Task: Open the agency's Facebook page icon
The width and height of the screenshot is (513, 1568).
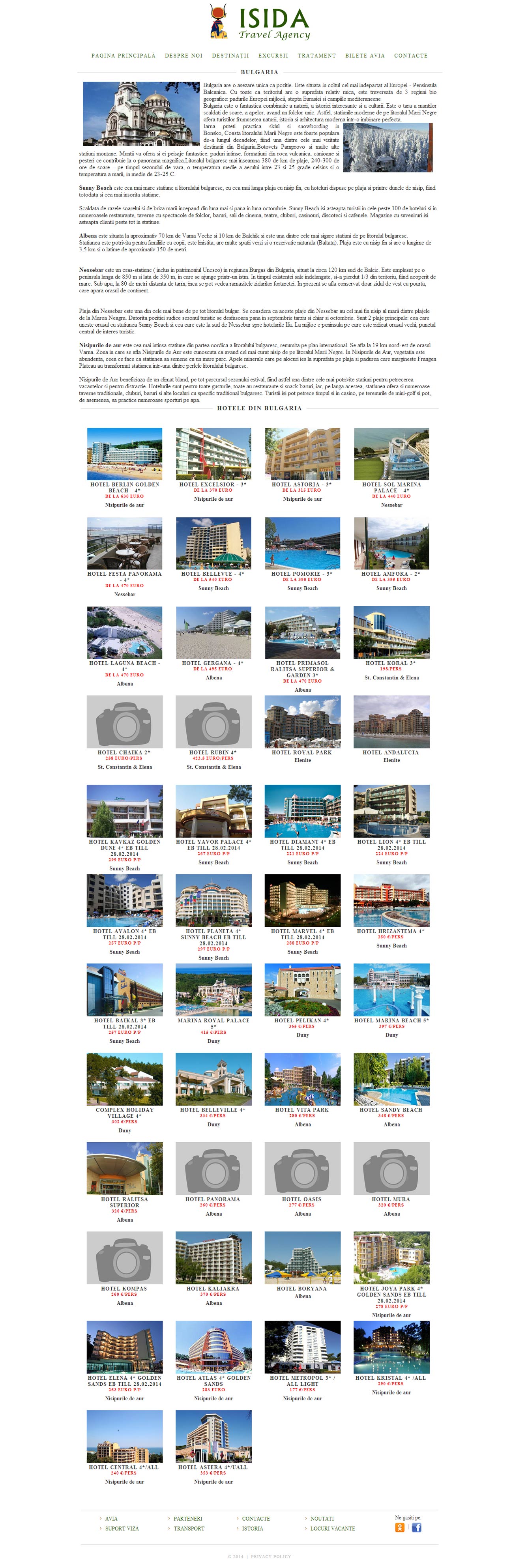Action: [x=416, y=1527]
